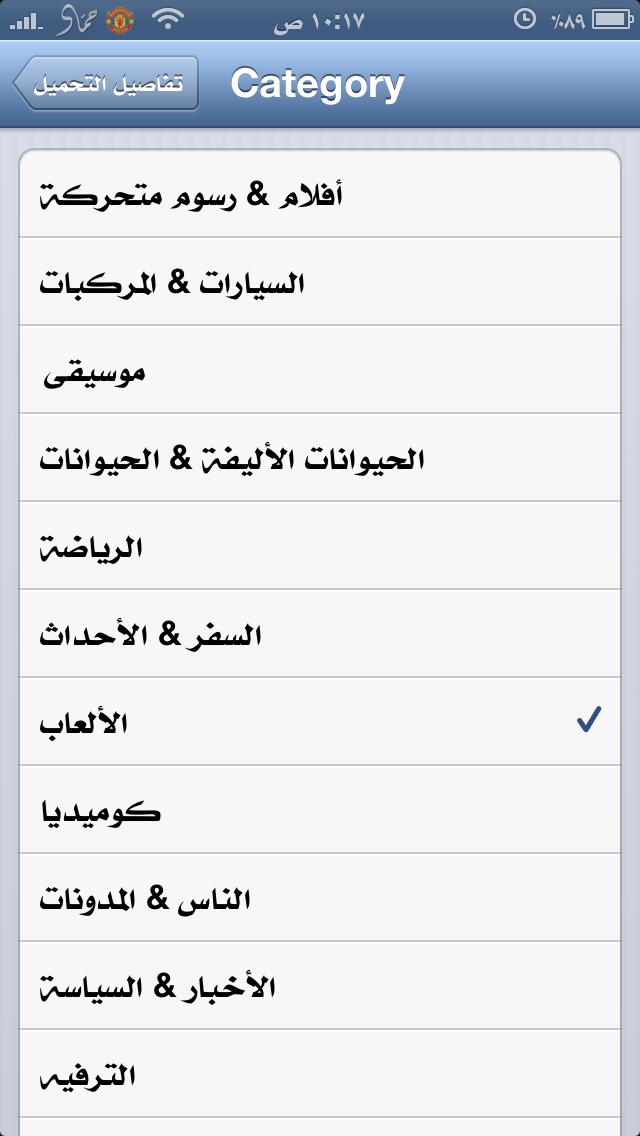The height and width of the screenshot is (1136, 640).
Task: Tap the checked الألعاب category
Action: [x=320, y=723]
